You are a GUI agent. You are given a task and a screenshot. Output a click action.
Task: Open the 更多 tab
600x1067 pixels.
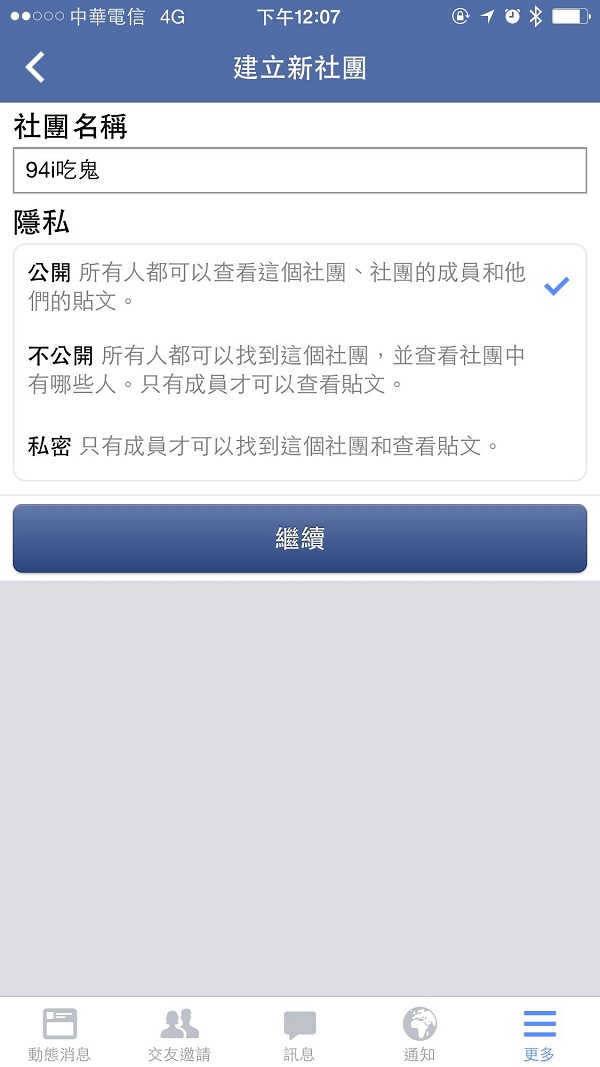tap(539, 1034)
